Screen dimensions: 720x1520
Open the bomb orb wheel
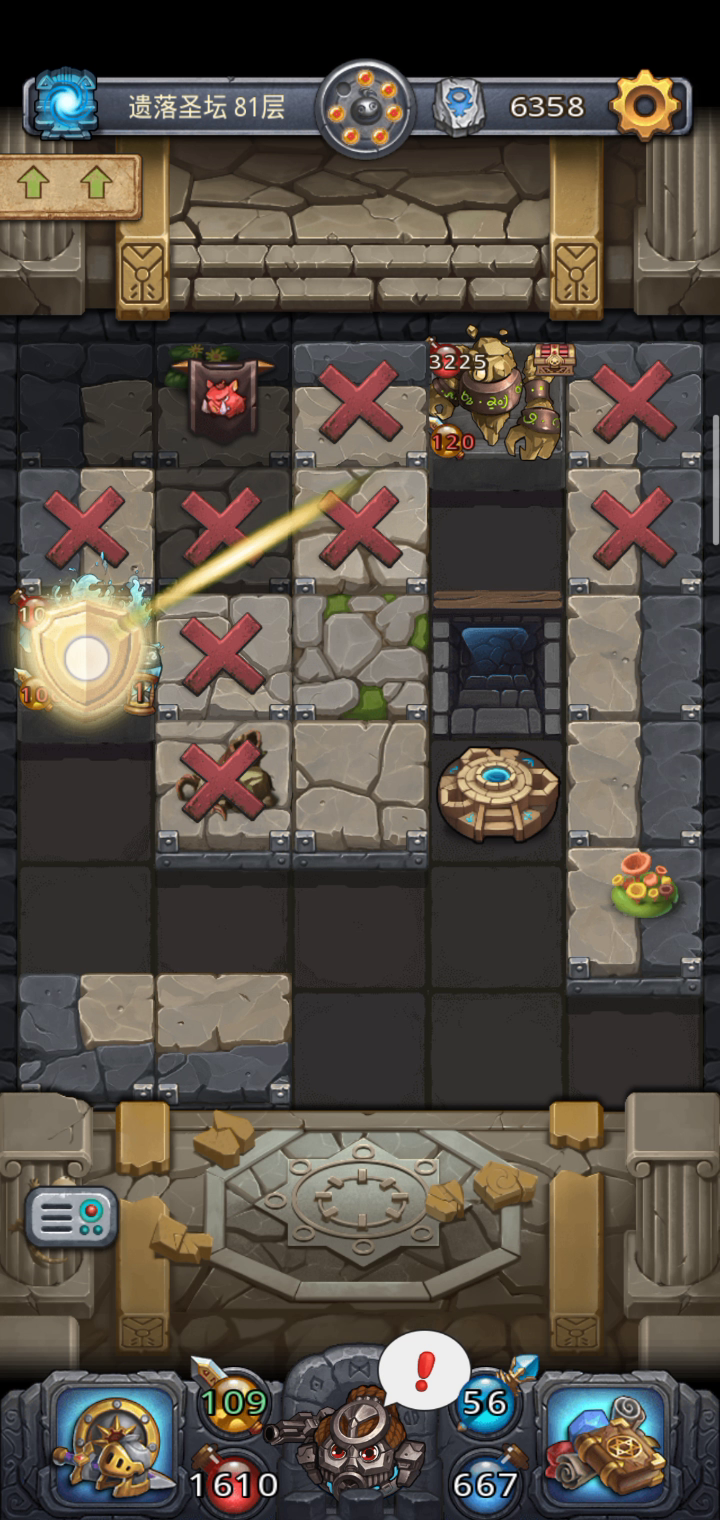point(365,107)
